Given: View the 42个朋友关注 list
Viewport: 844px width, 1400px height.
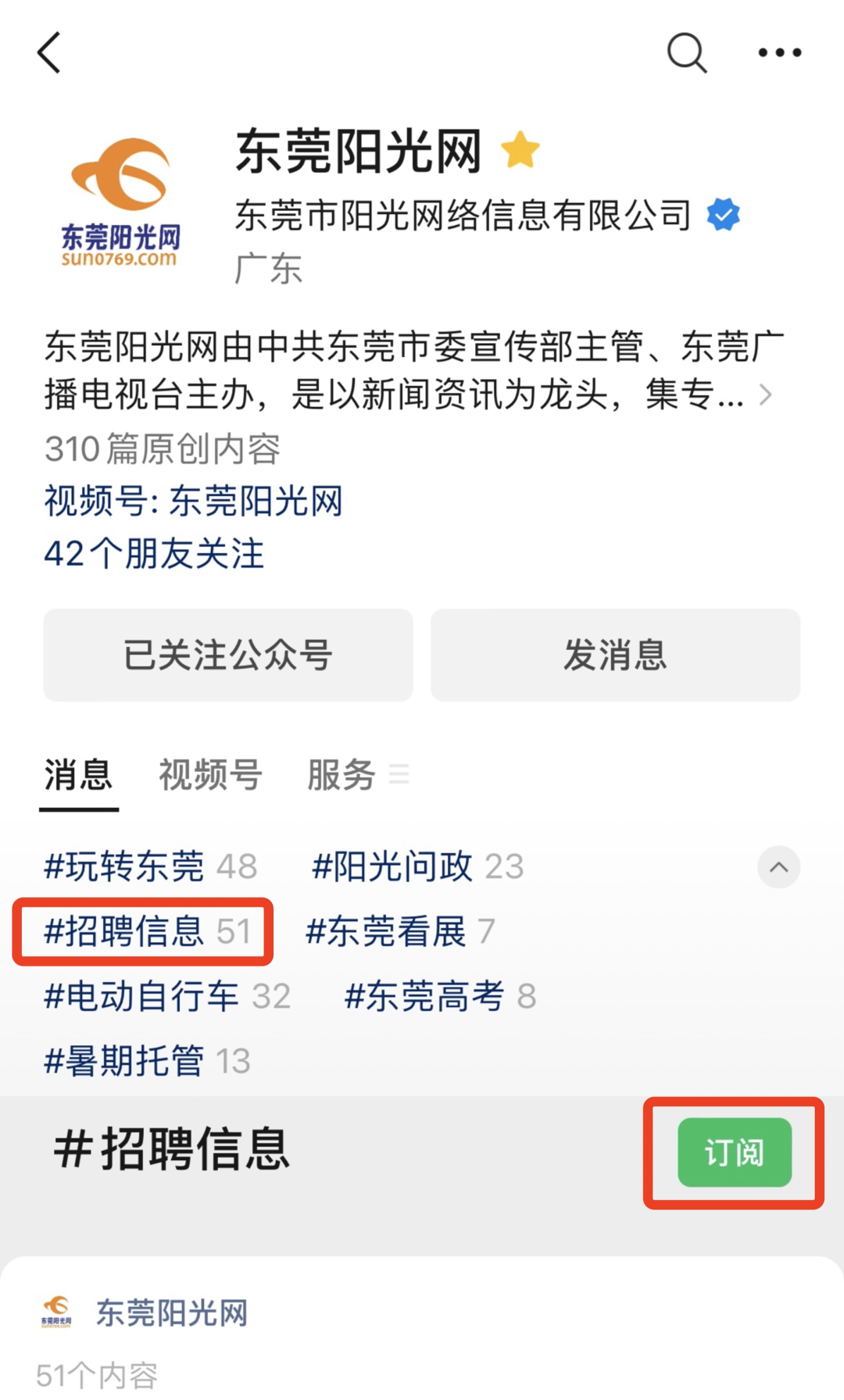Looking at the screenshot, I should point(154,554).
